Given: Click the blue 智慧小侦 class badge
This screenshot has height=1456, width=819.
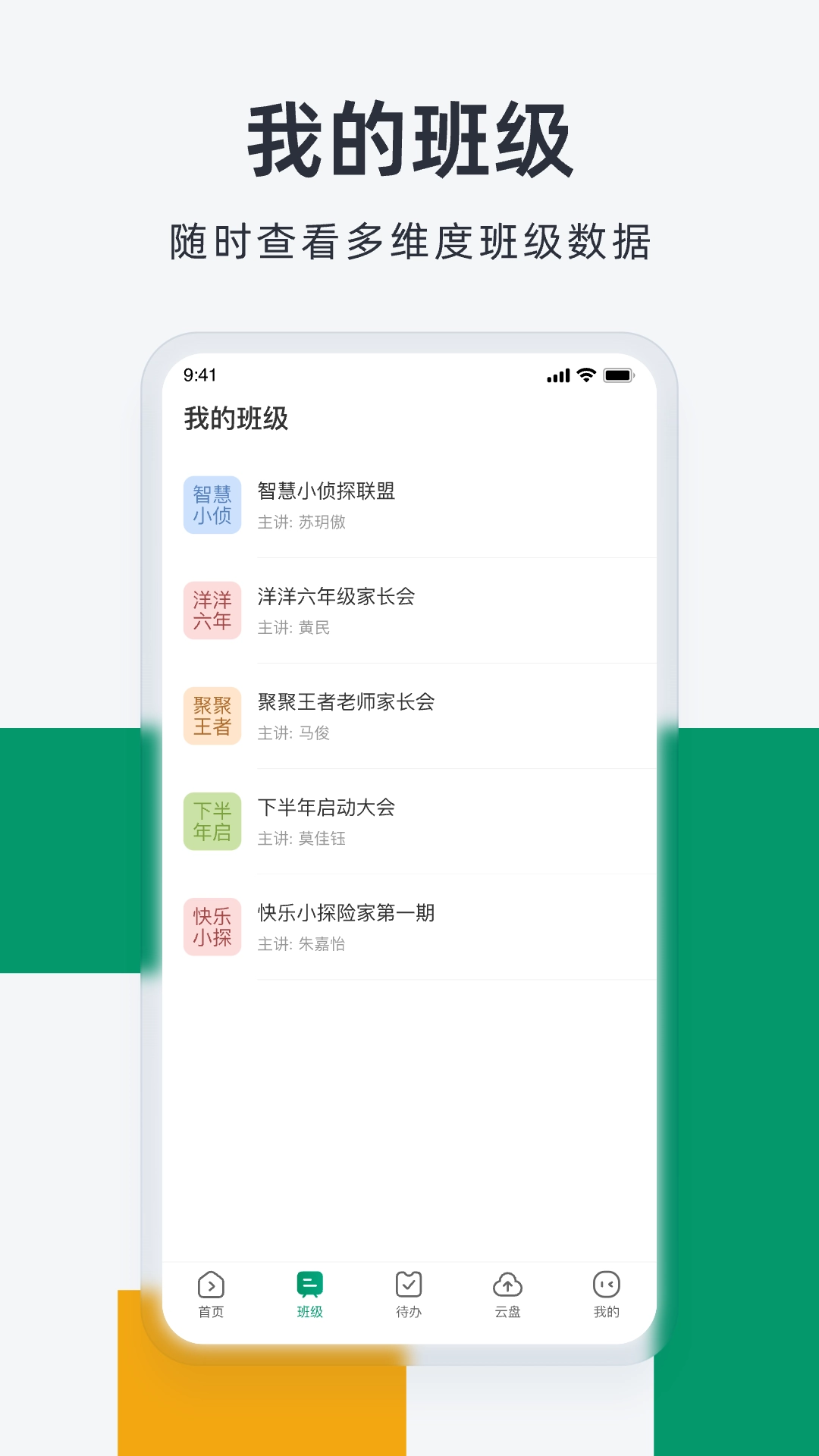Looking at the screenshot, I should pyautogui.click(x=212, y=504).
